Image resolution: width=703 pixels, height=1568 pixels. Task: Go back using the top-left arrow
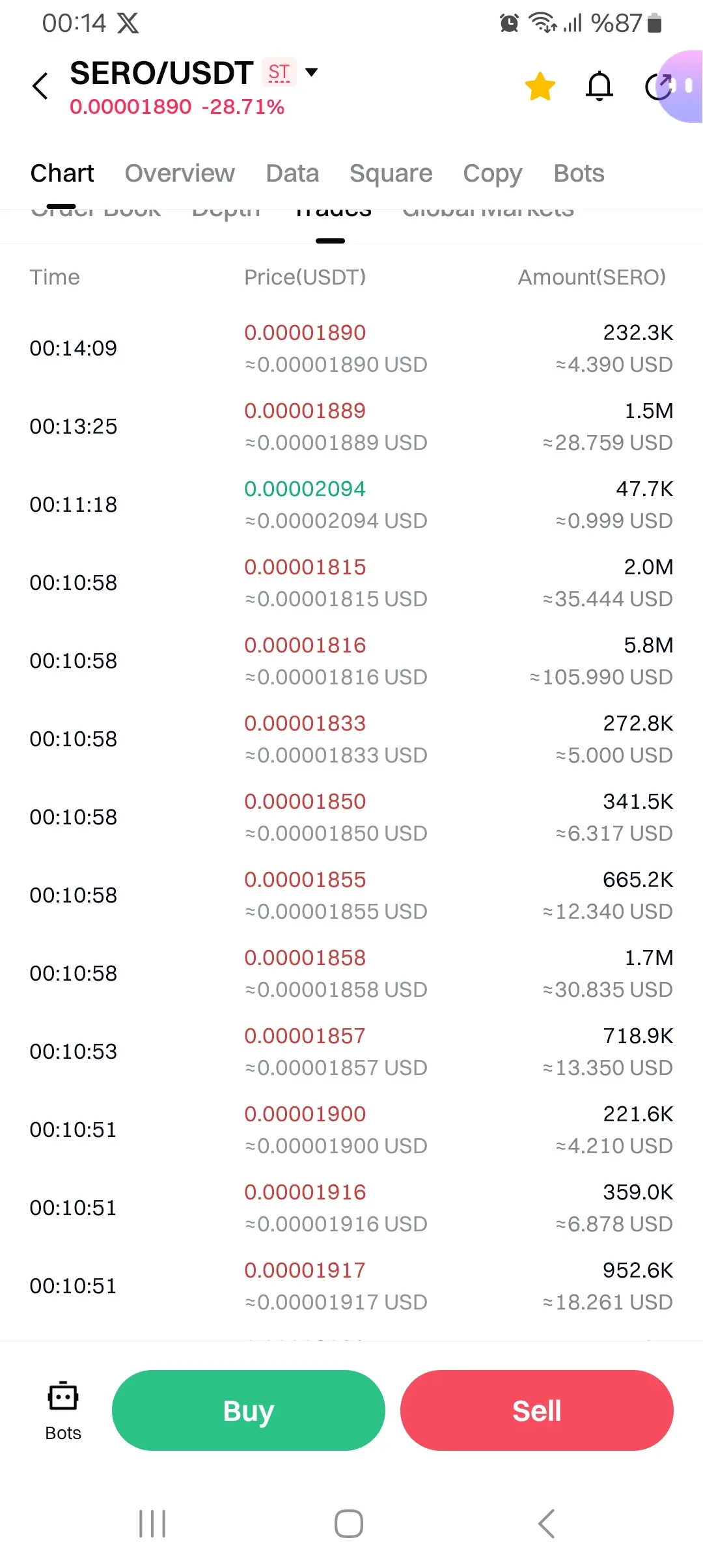pos(40,86)
